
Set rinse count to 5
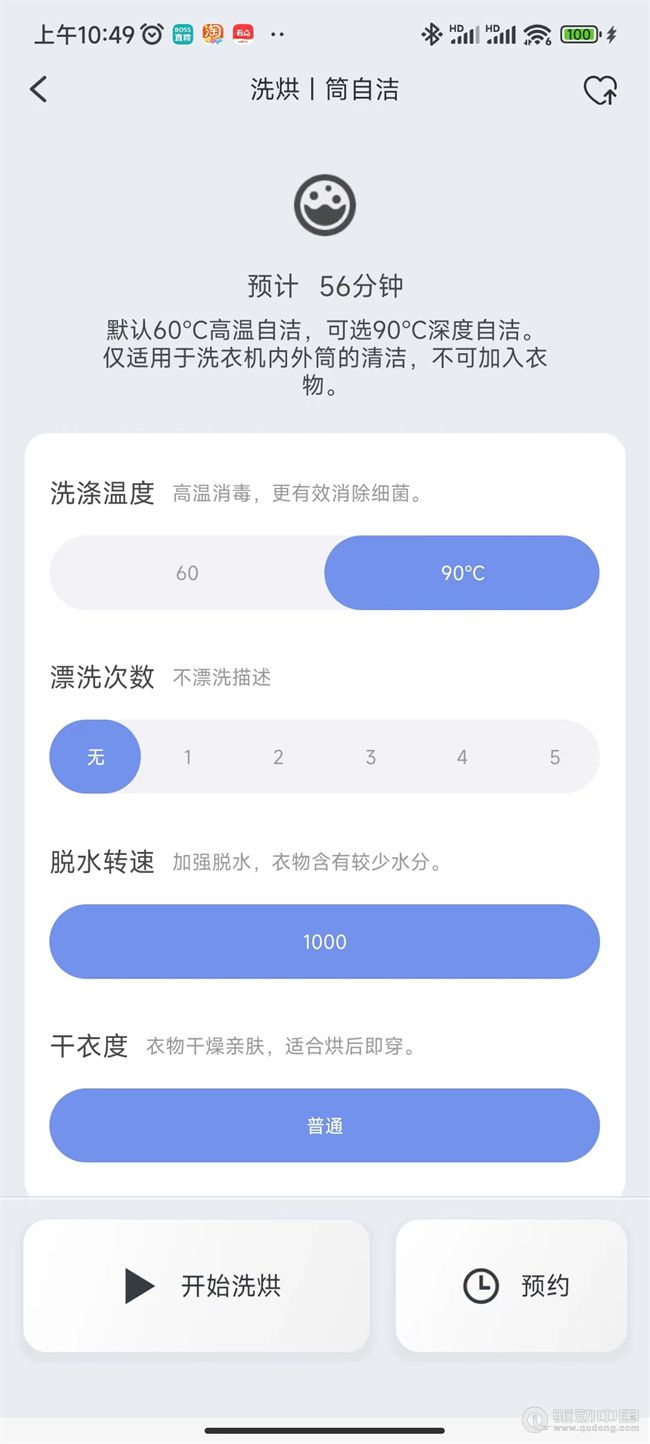[554, 757]
